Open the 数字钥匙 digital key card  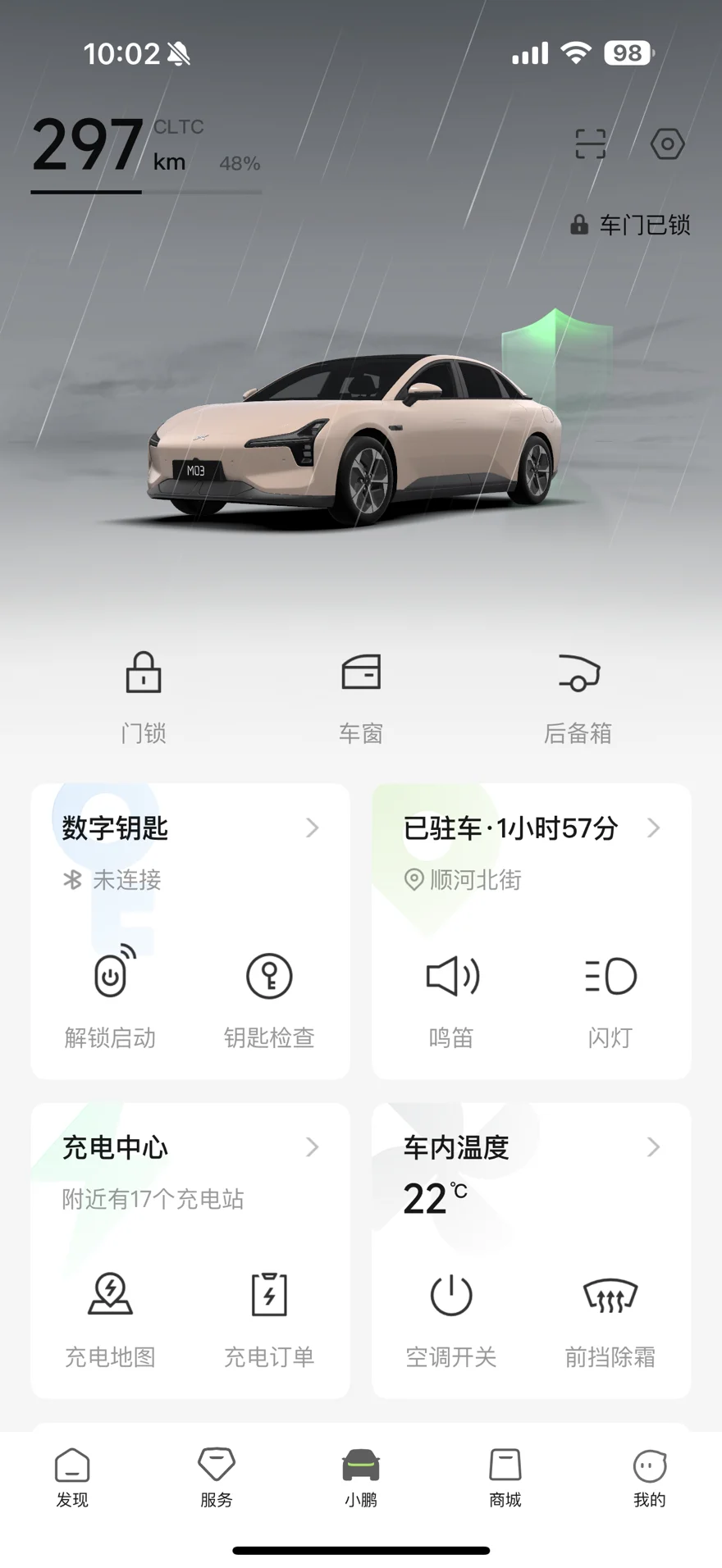190,828
